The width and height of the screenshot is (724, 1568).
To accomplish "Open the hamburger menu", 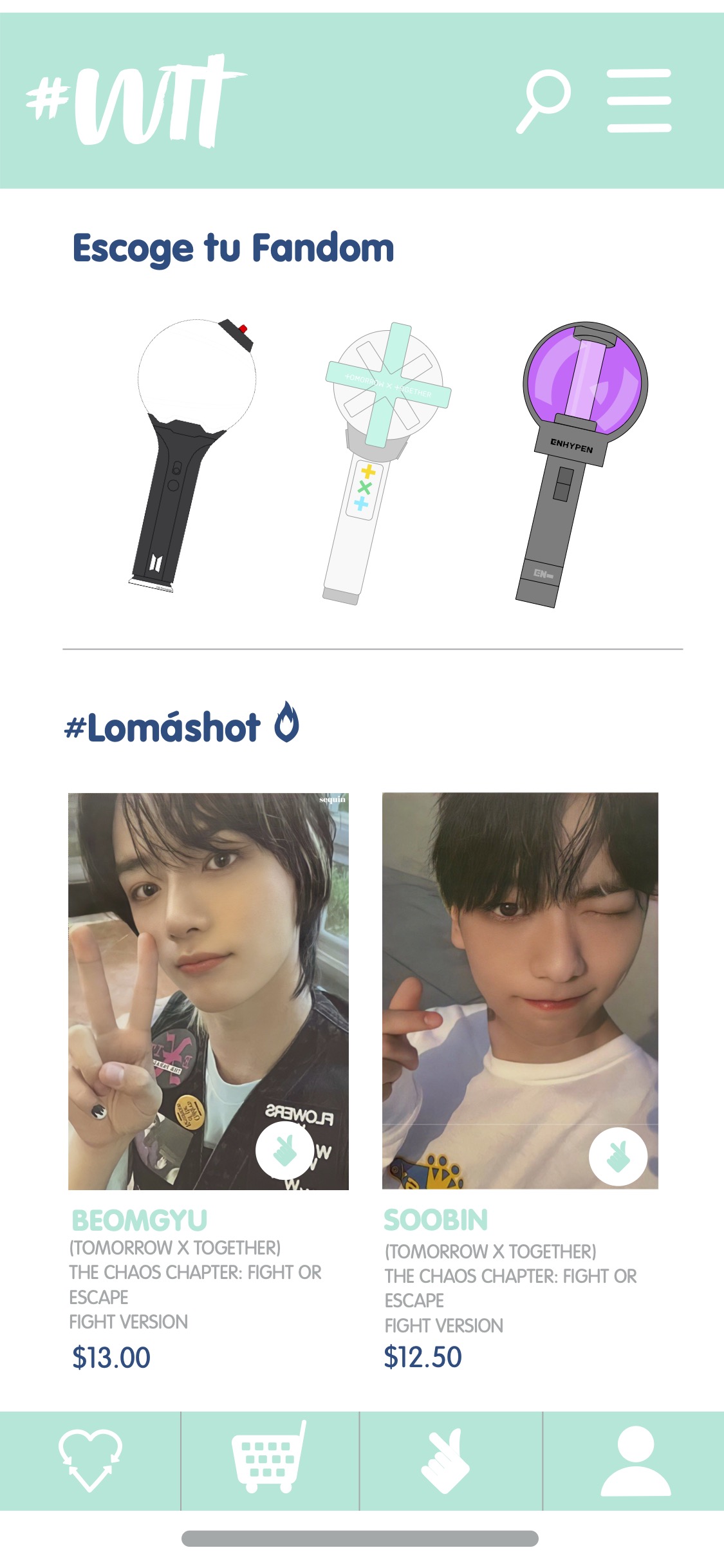I will coord(639,101).
